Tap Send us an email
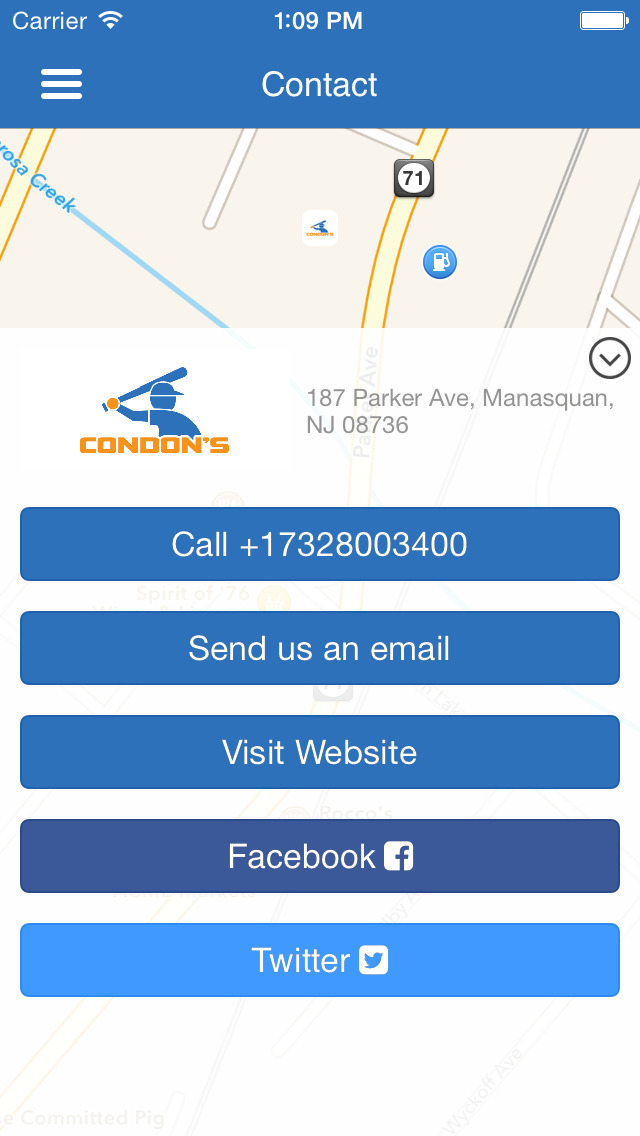Viewport: 640px width, 1136px height. [x=320, y=648]
